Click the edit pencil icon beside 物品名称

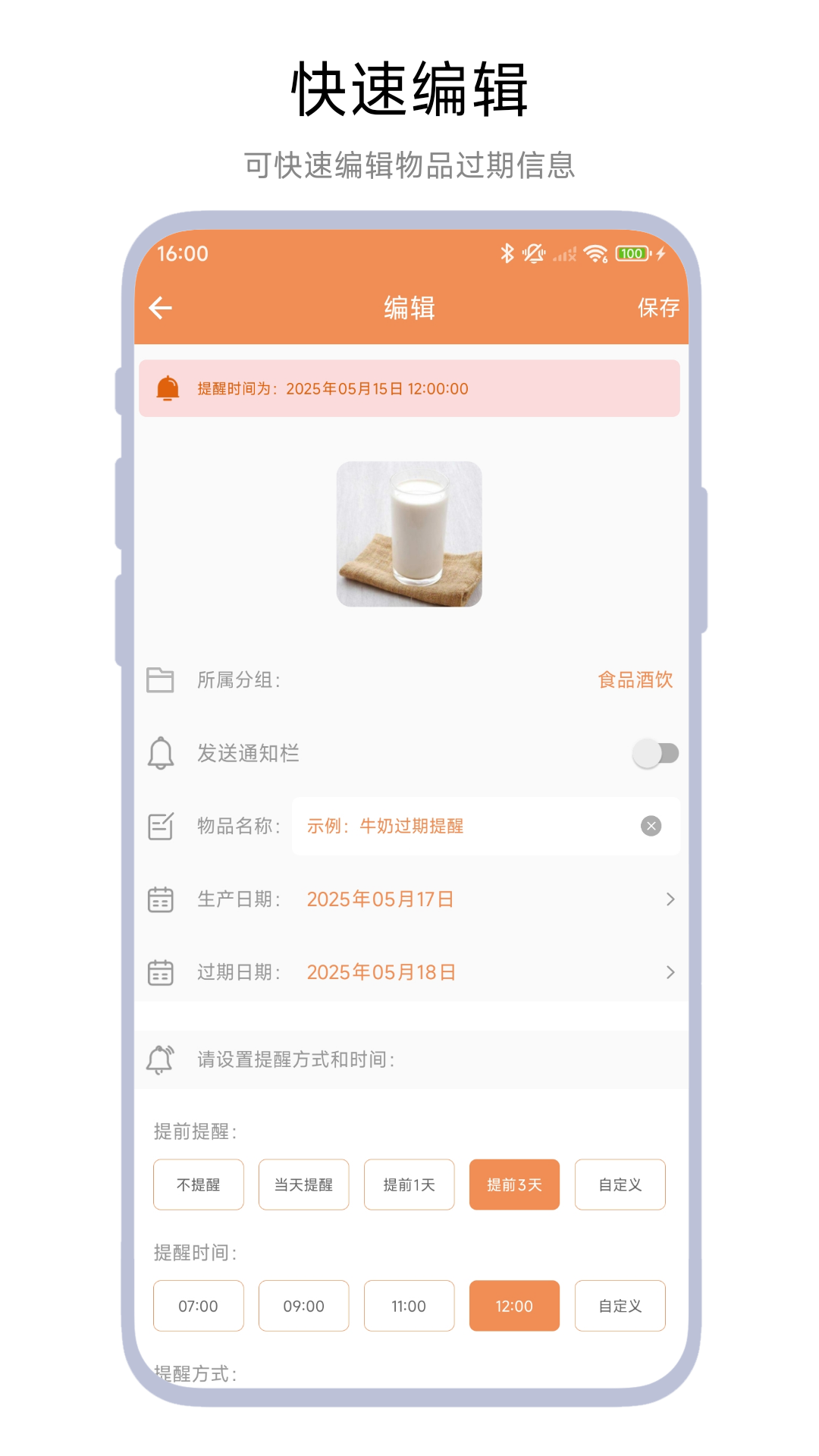coord(160,826)
